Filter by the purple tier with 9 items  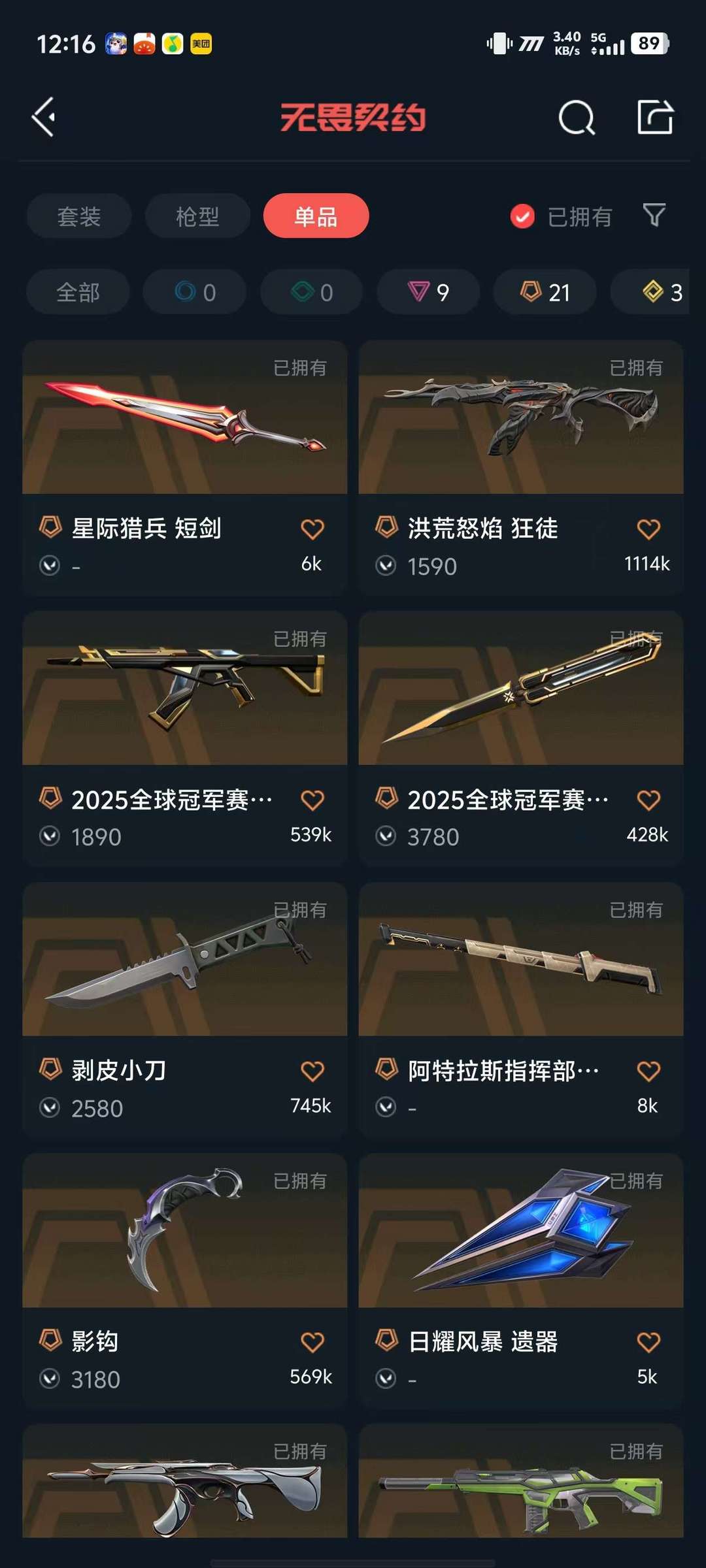428,292
